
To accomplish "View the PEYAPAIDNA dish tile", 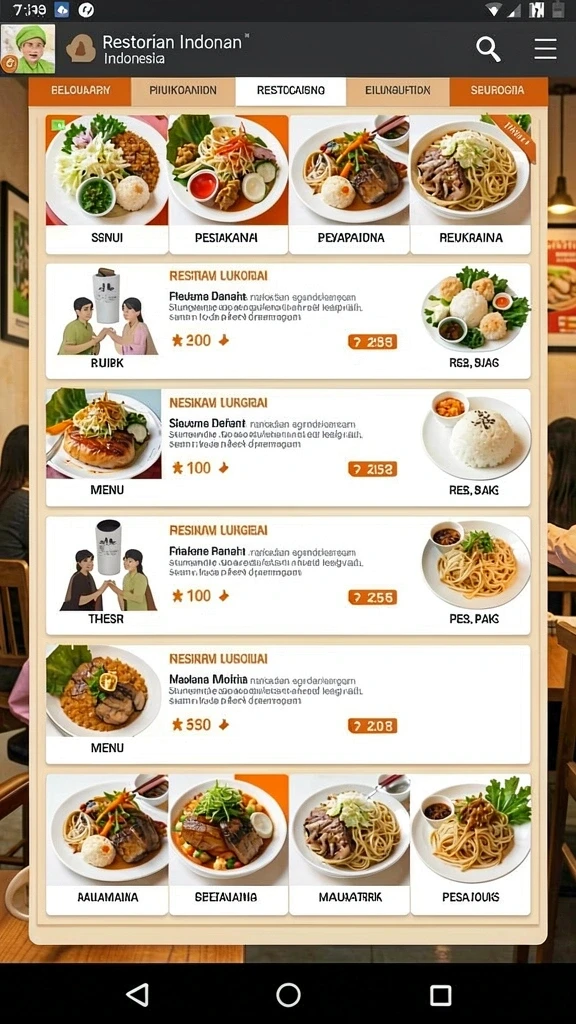I will [x=349, y=184].
